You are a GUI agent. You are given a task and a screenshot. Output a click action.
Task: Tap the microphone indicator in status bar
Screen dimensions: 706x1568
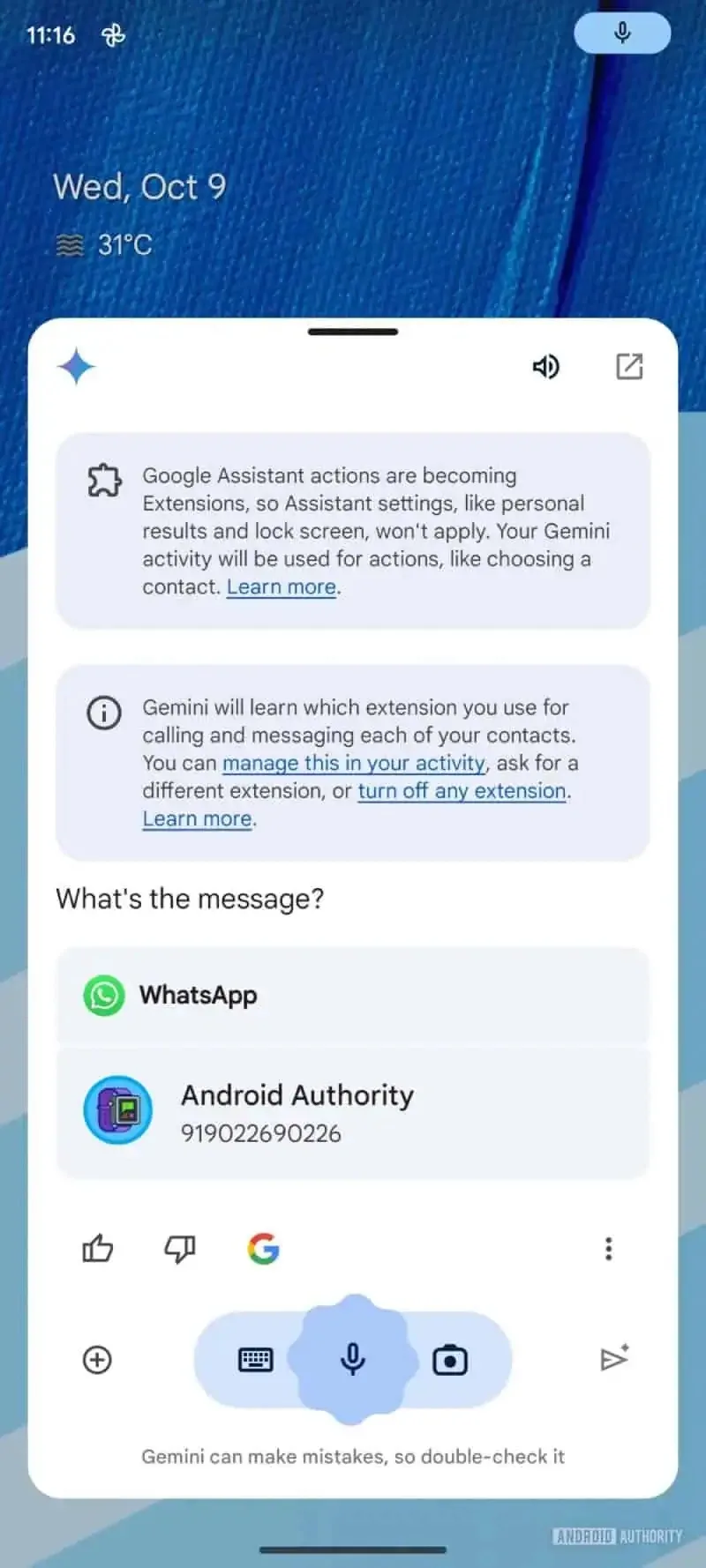[x=622, y=34]
